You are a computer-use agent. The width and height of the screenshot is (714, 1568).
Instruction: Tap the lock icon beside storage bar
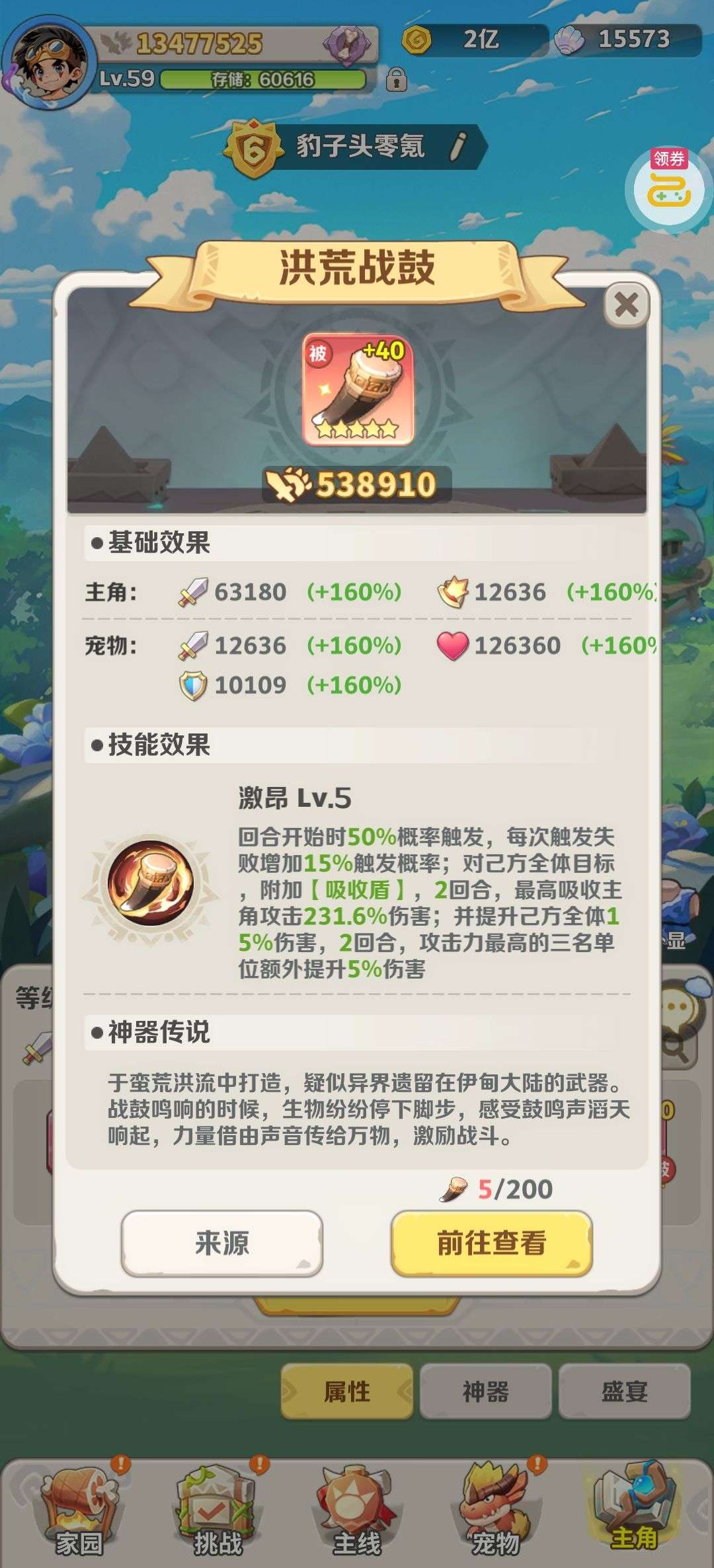[x=396, y=79]
